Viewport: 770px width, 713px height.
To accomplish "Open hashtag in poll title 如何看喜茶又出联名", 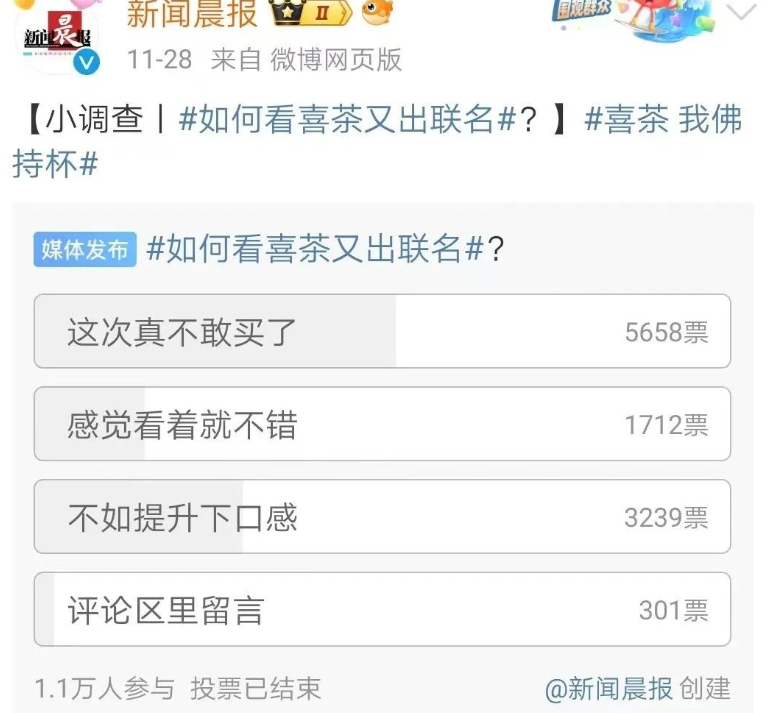I will click(315, 249).
